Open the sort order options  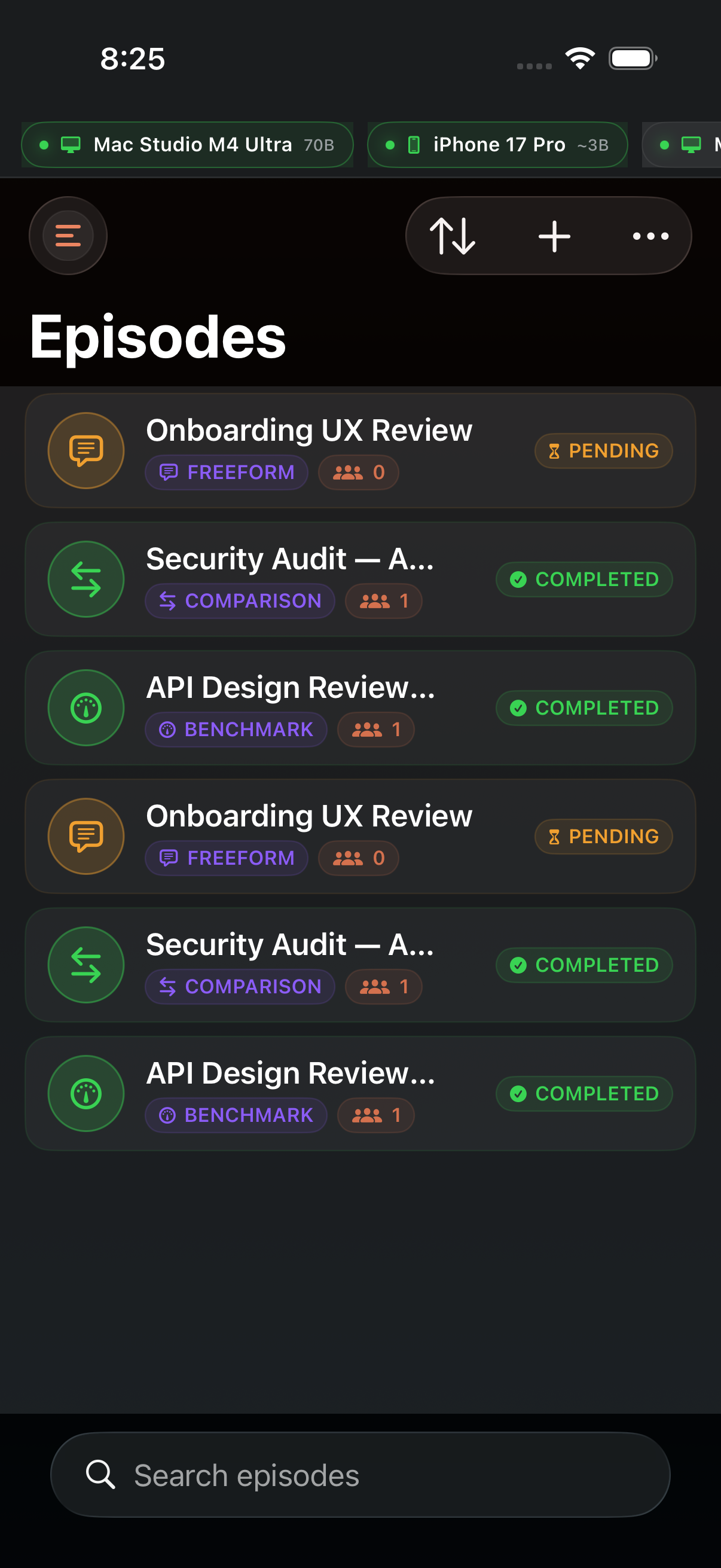(452, 236)
